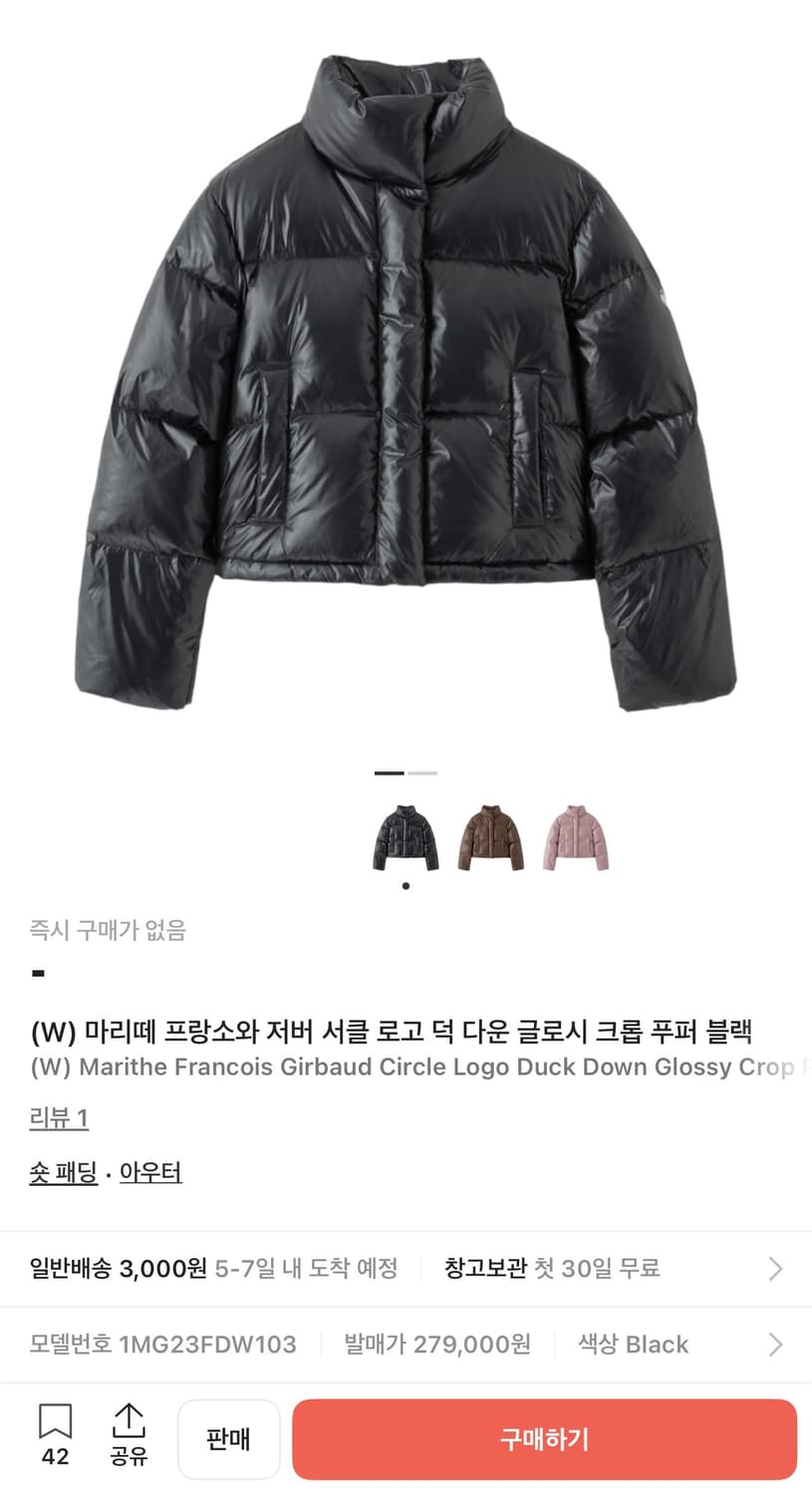The width and height of the screenshot is (812, 1495).
Task: Tap the bookmark save icon showing 42
Action: tap(53, 1438)
